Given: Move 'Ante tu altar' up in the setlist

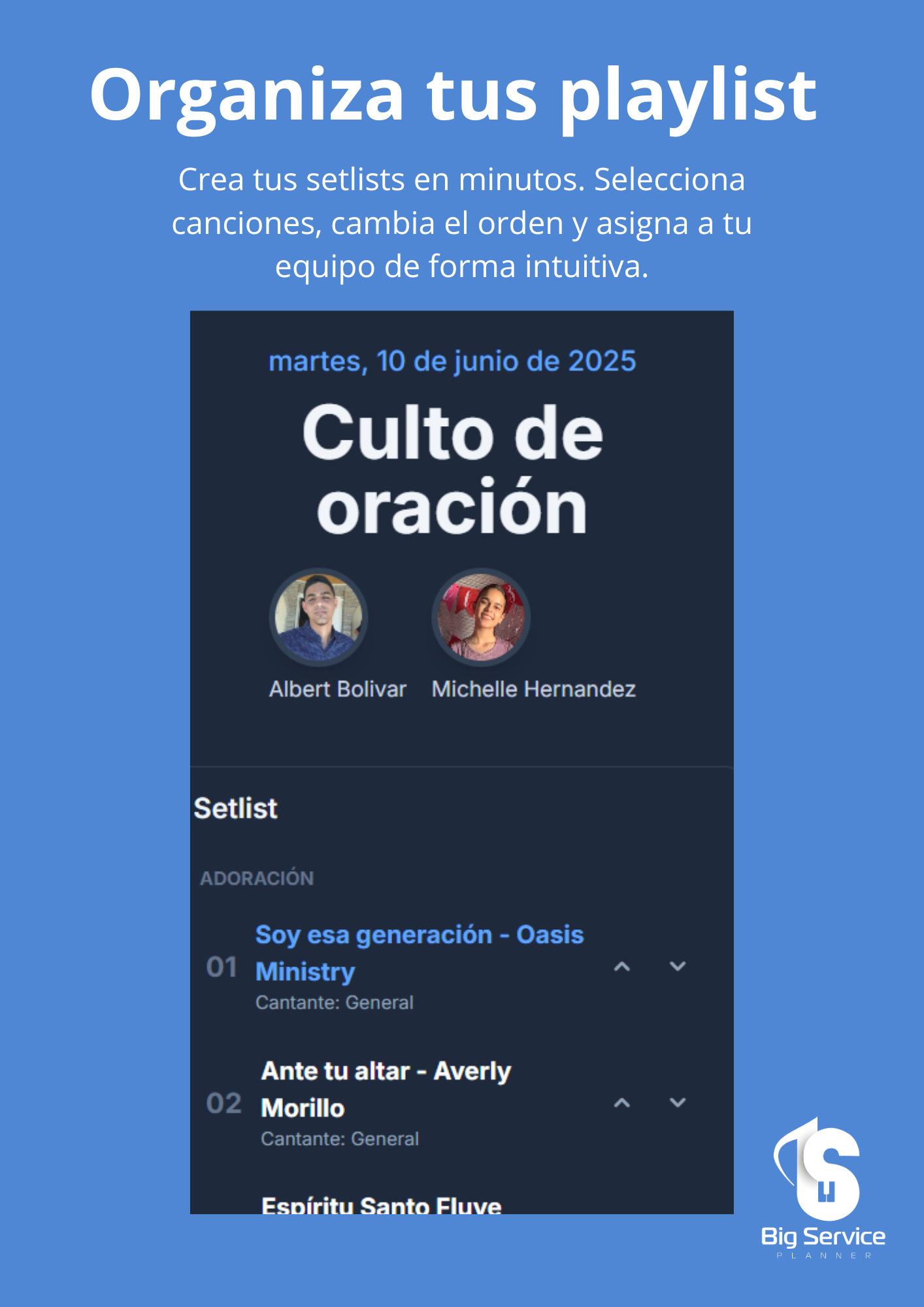Looking at the screenshot, I should click(x=621, y=1103).
